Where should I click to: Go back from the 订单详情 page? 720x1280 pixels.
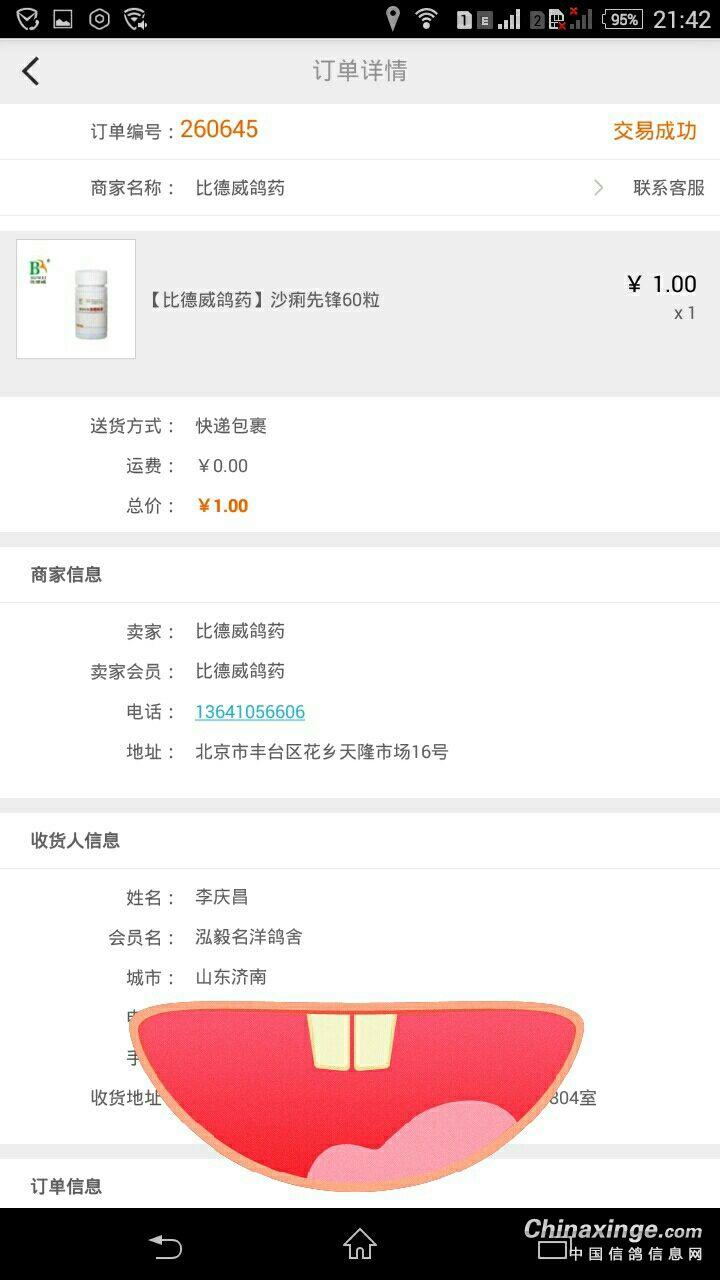pyautogui.click(x=31, y=71)
